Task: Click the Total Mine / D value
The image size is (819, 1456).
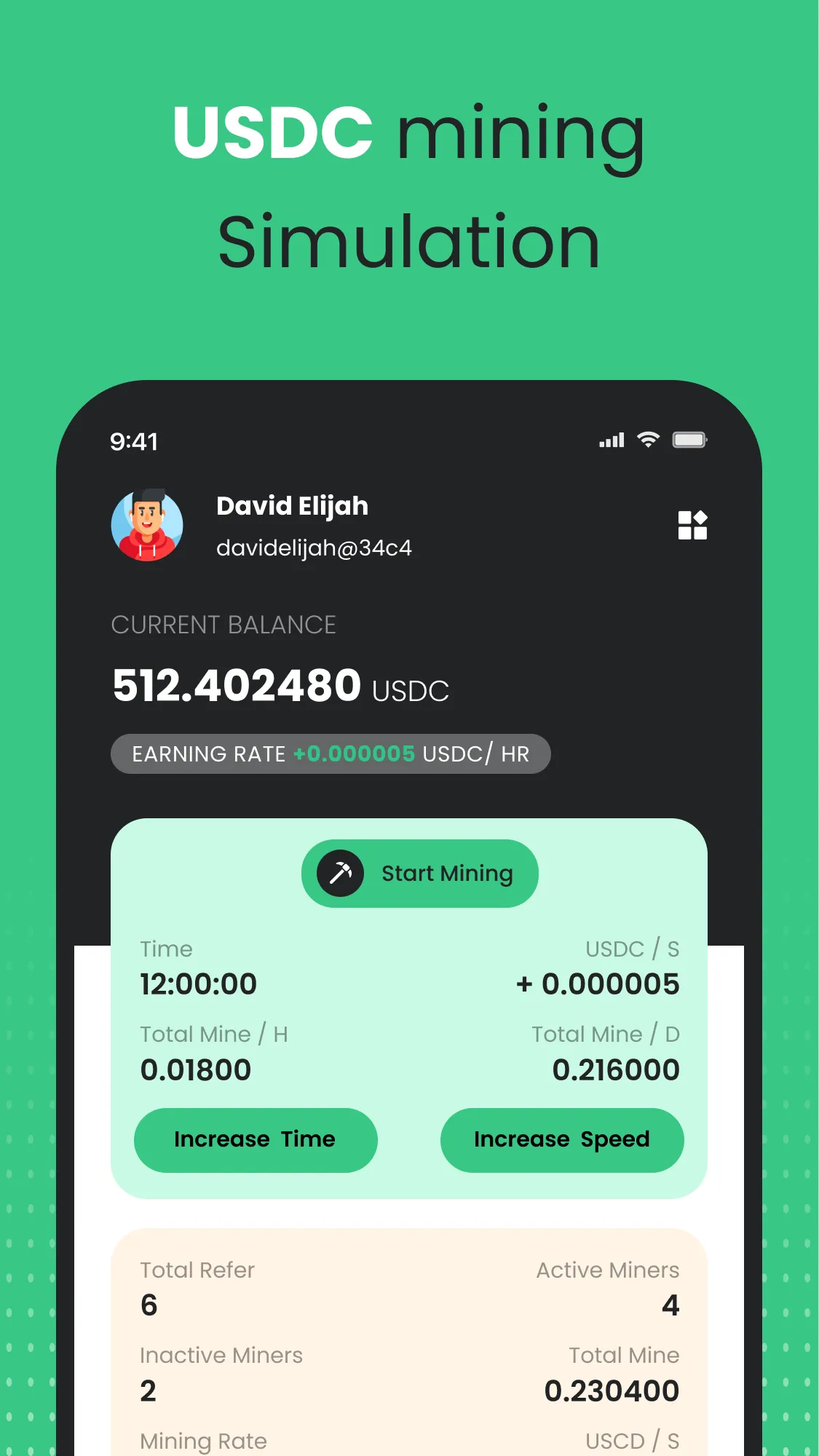Action: pyautogui.click(x=615, y=1069)
